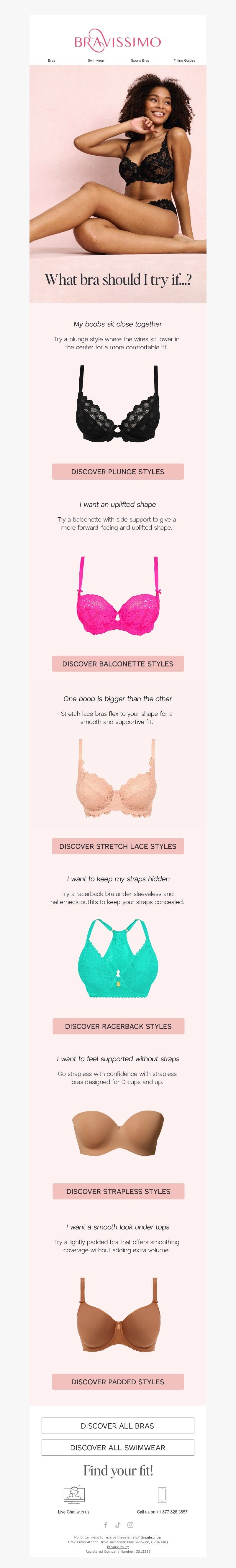The width and height of the screenshot is (236, 1568).
Task: Open the hero image banner
Action: (118, 182)
